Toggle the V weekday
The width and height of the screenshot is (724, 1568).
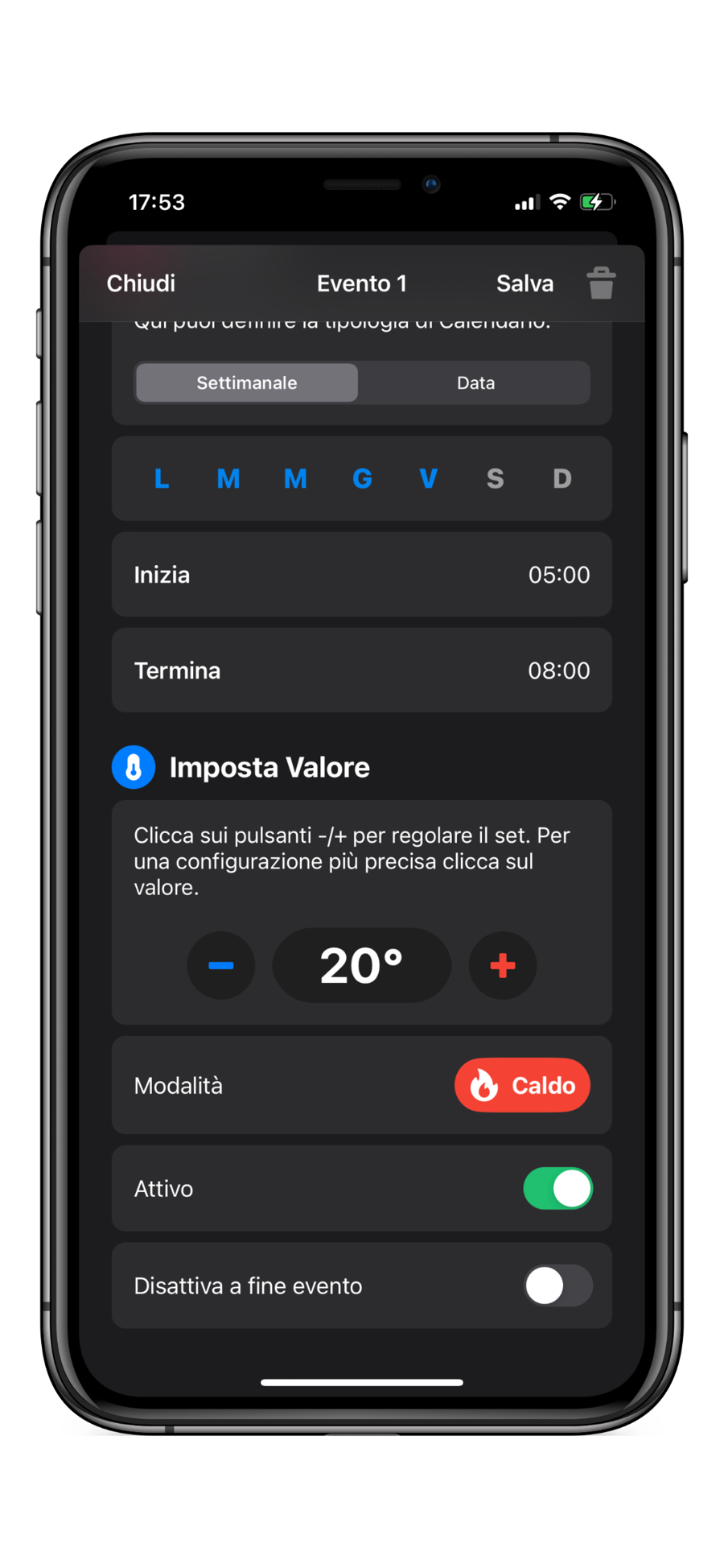429,479
